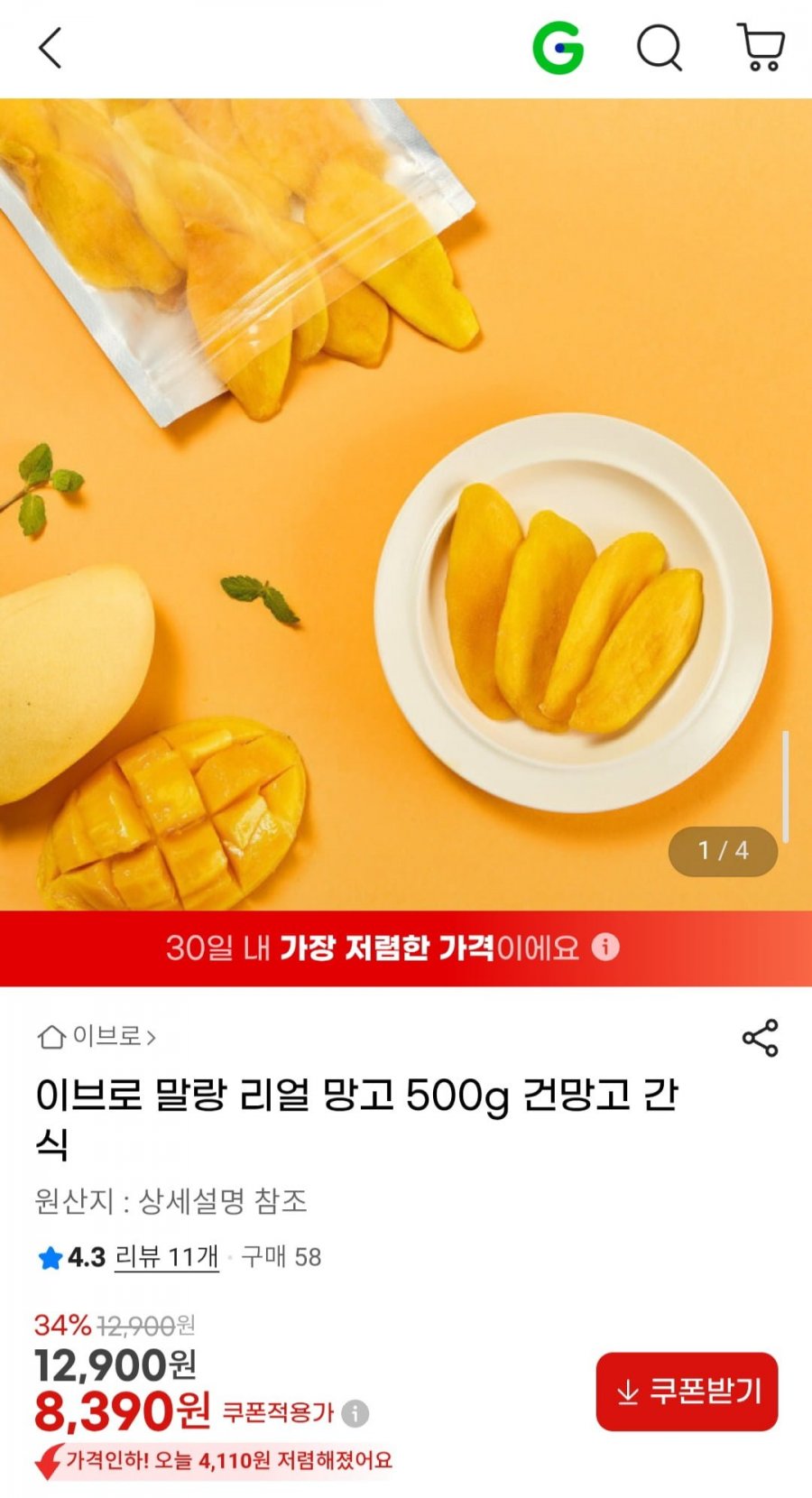Open Gmarket home via the G logo
Image resolution: width=812 pixels, height=1498 pixels.
558,48
